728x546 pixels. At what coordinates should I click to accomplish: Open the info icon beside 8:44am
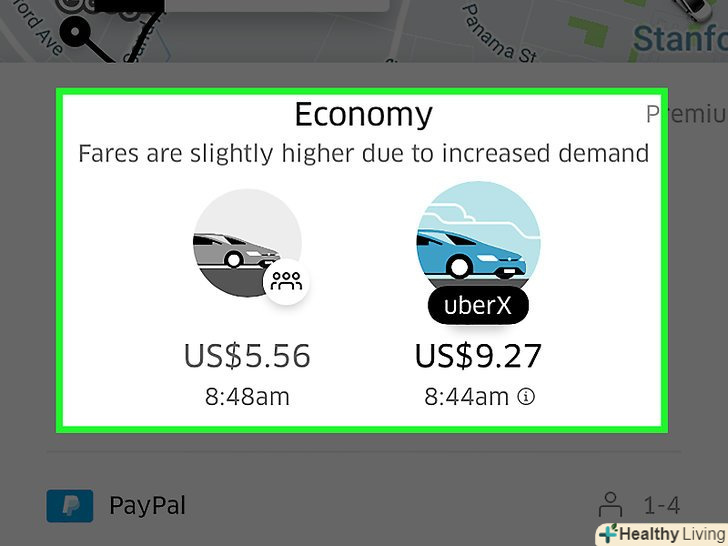tap(526, 397)
